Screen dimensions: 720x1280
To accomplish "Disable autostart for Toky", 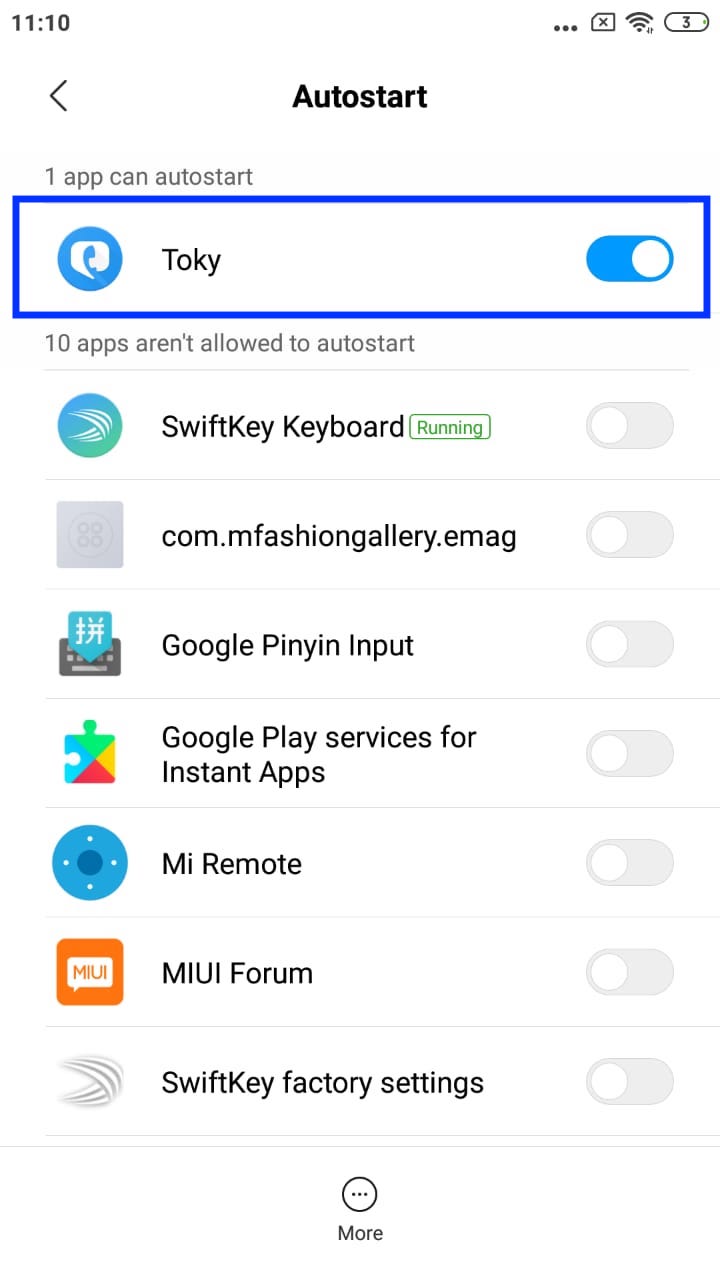I will coord(629,260).
